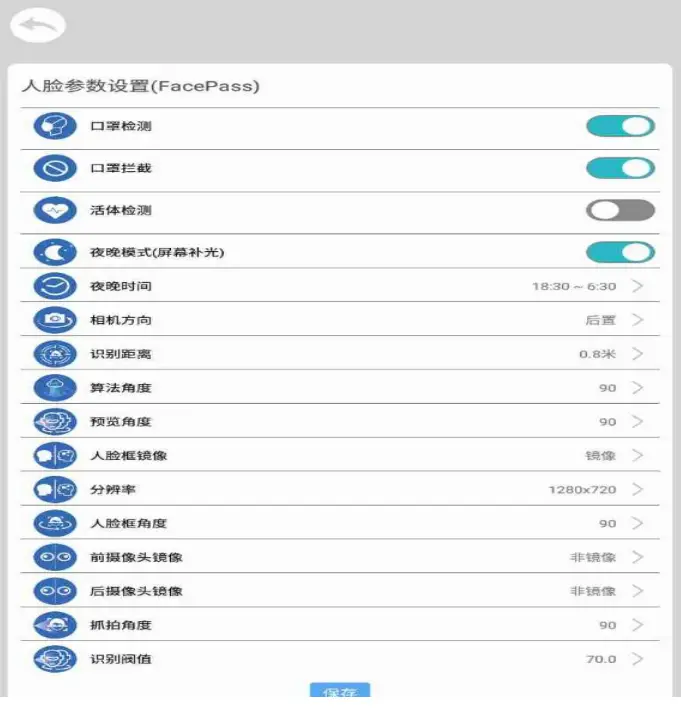This screenshot has height=708, width=681.
Task: Go back using the arrow button
Action: [x=37, y=26]
